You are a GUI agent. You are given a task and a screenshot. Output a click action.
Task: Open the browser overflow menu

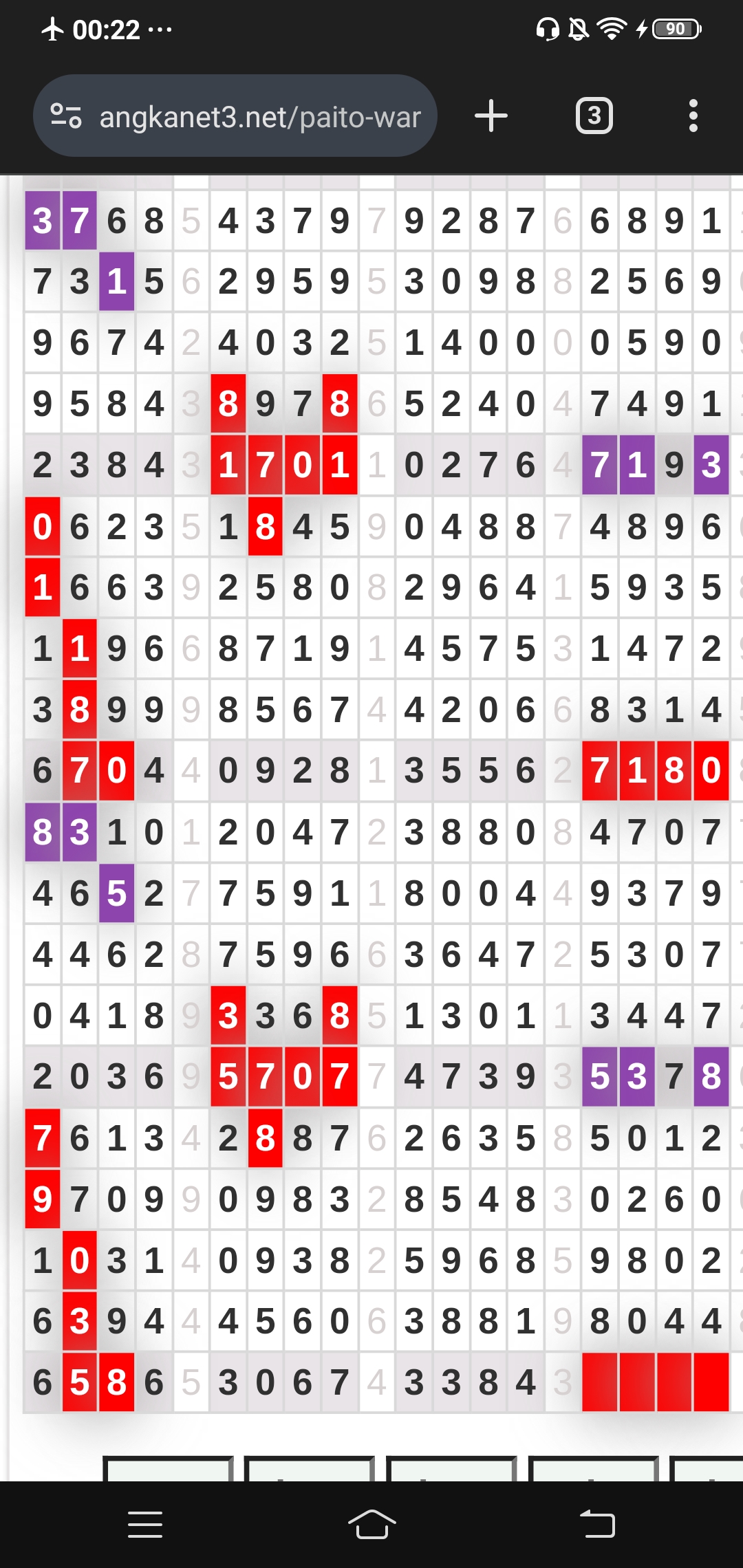(693, 116)
